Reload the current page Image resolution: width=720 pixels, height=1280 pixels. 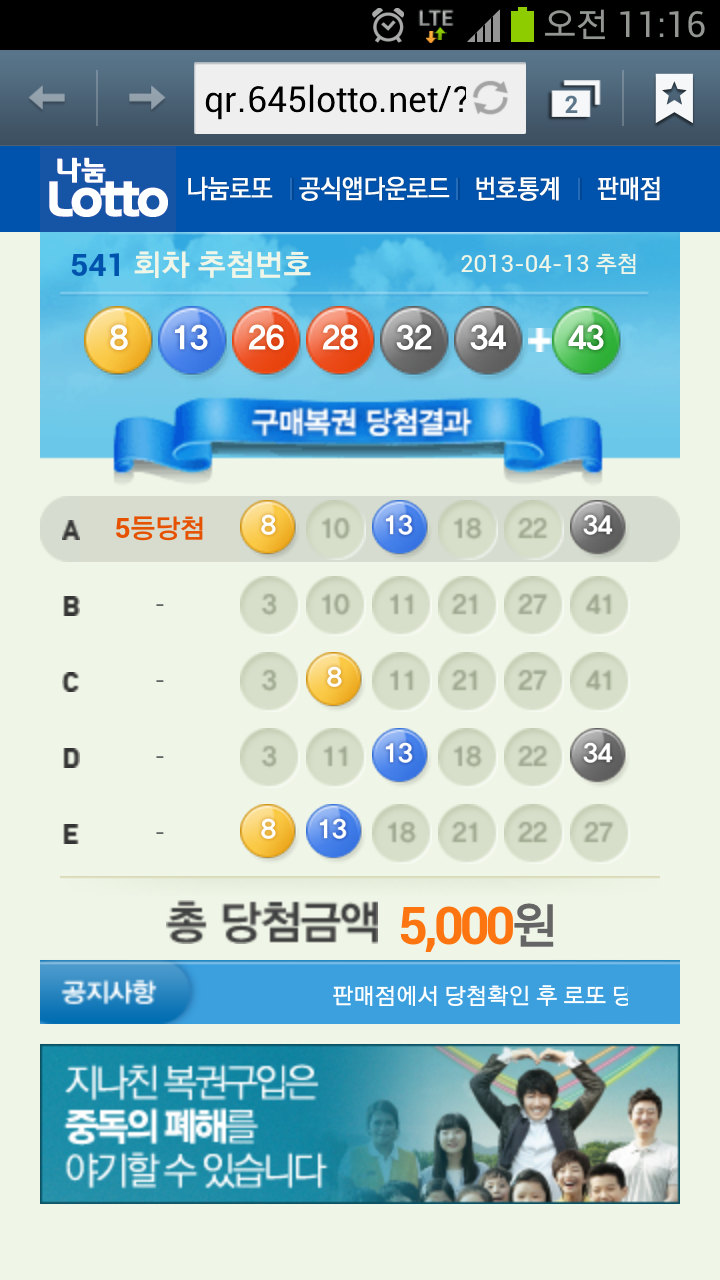[x=491, y=98]
